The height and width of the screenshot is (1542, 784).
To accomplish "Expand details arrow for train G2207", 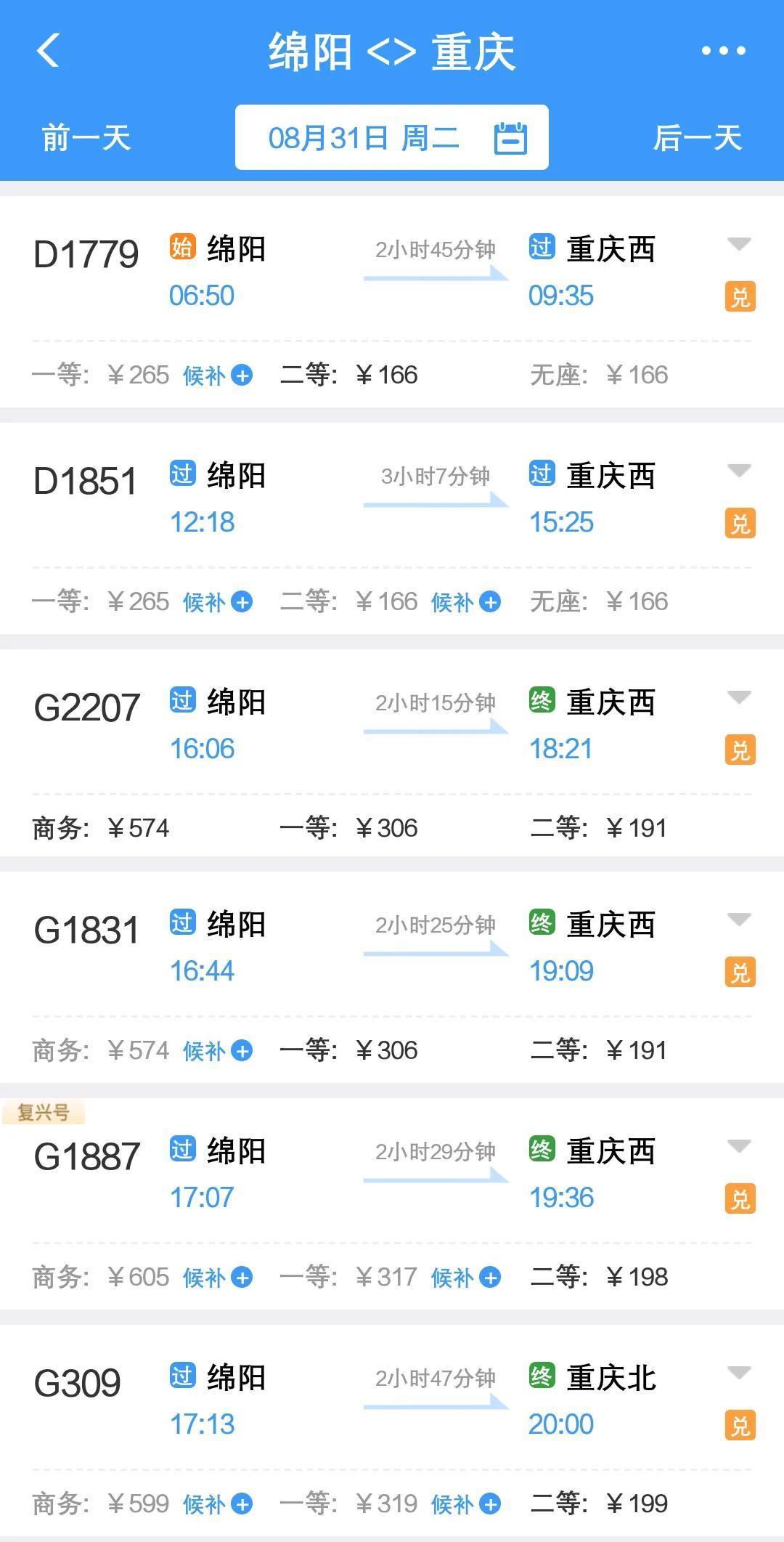I will pos(739,698).
